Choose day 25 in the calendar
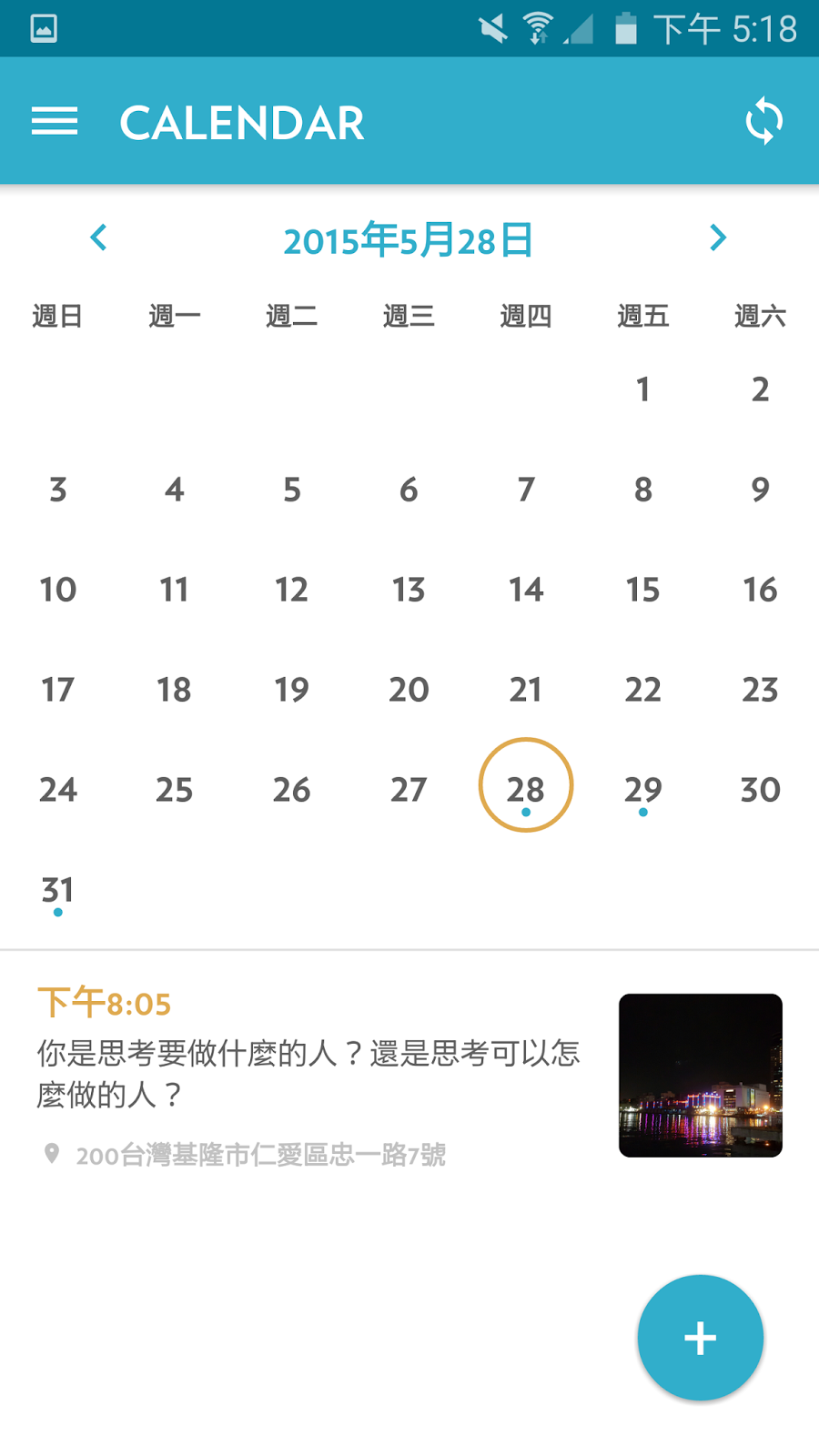 point(174,790)
